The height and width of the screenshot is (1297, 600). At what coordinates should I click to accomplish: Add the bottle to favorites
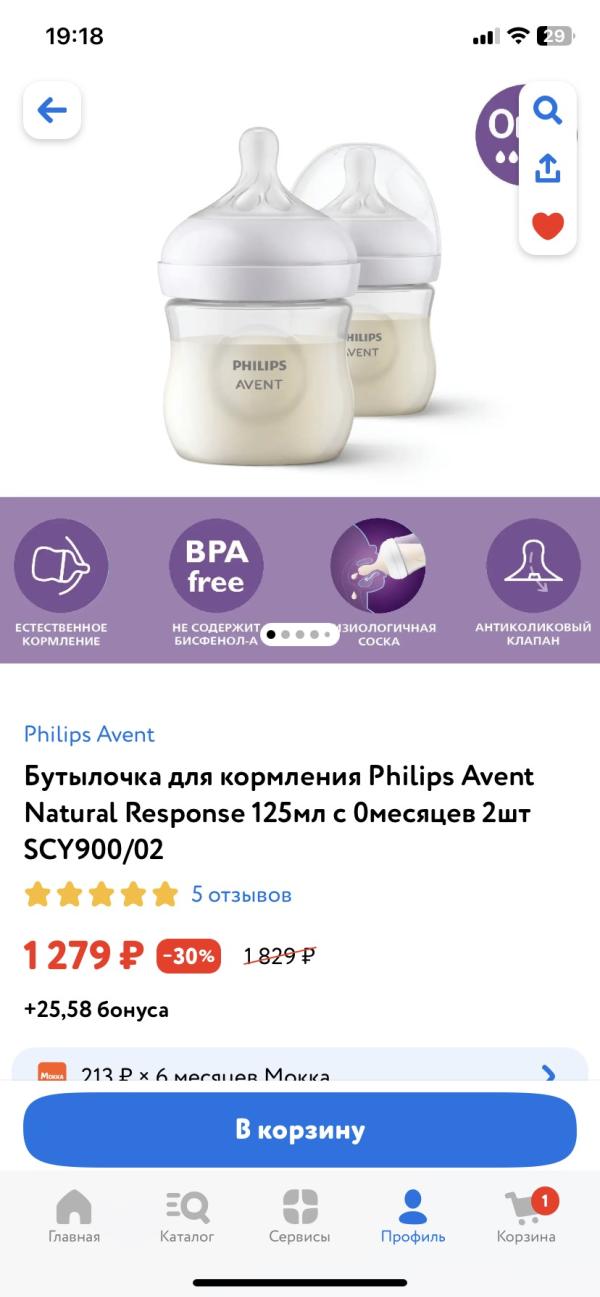tap(547, 226)
